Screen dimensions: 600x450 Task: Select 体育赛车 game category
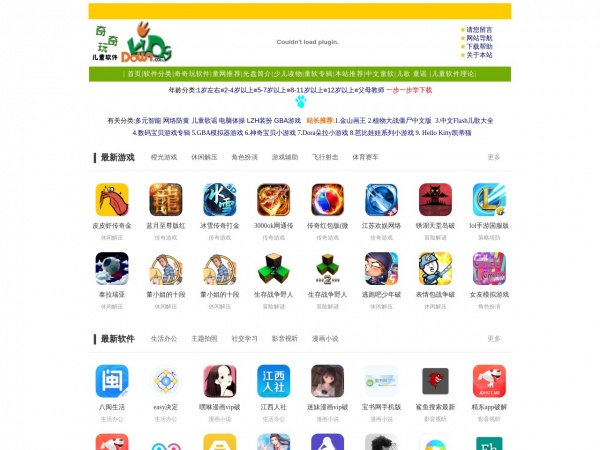click(x=365, y=157)
